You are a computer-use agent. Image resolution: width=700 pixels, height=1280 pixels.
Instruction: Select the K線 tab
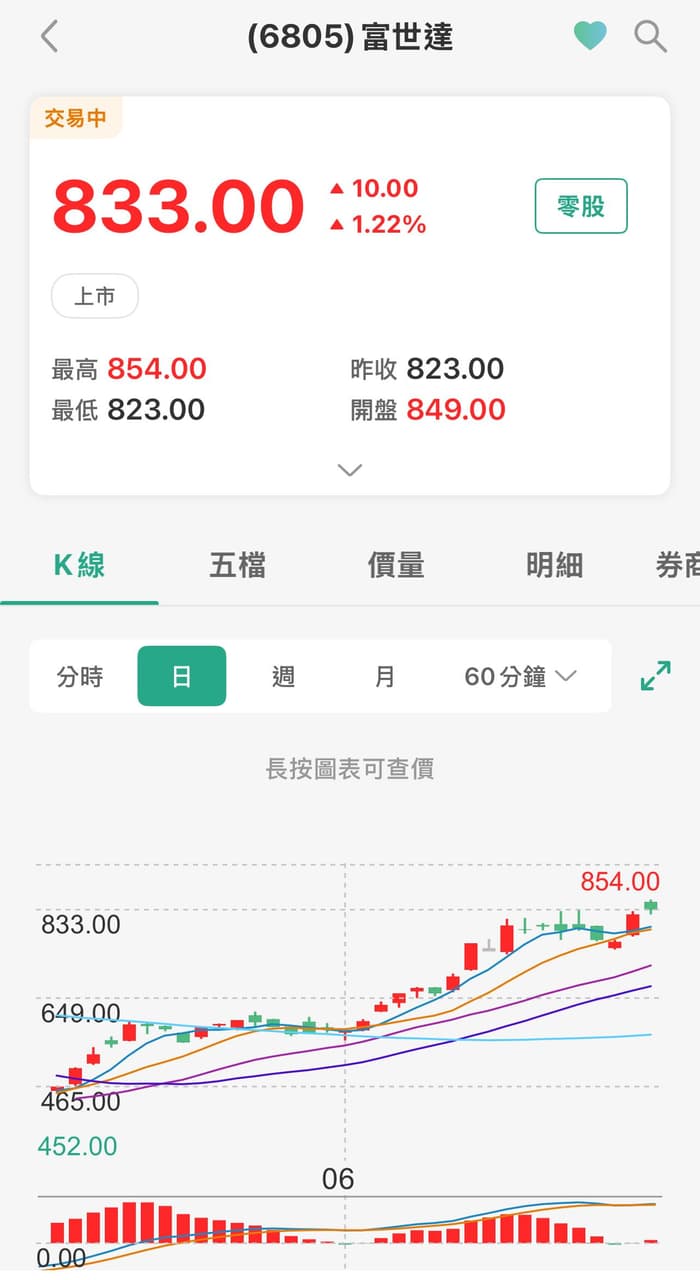coord(79,565)
